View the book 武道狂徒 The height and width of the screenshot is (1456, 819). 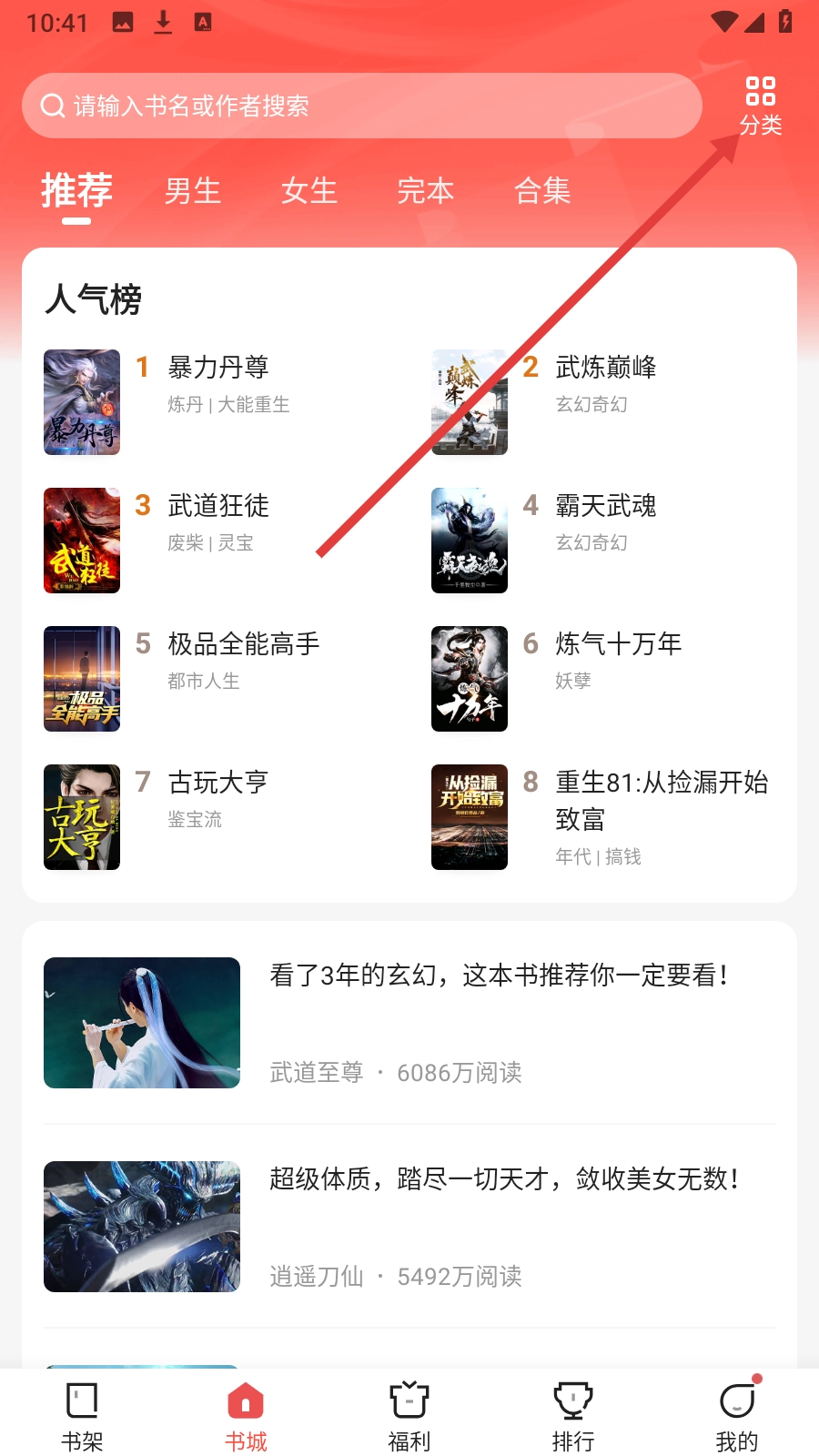click(x=218, y=506)
